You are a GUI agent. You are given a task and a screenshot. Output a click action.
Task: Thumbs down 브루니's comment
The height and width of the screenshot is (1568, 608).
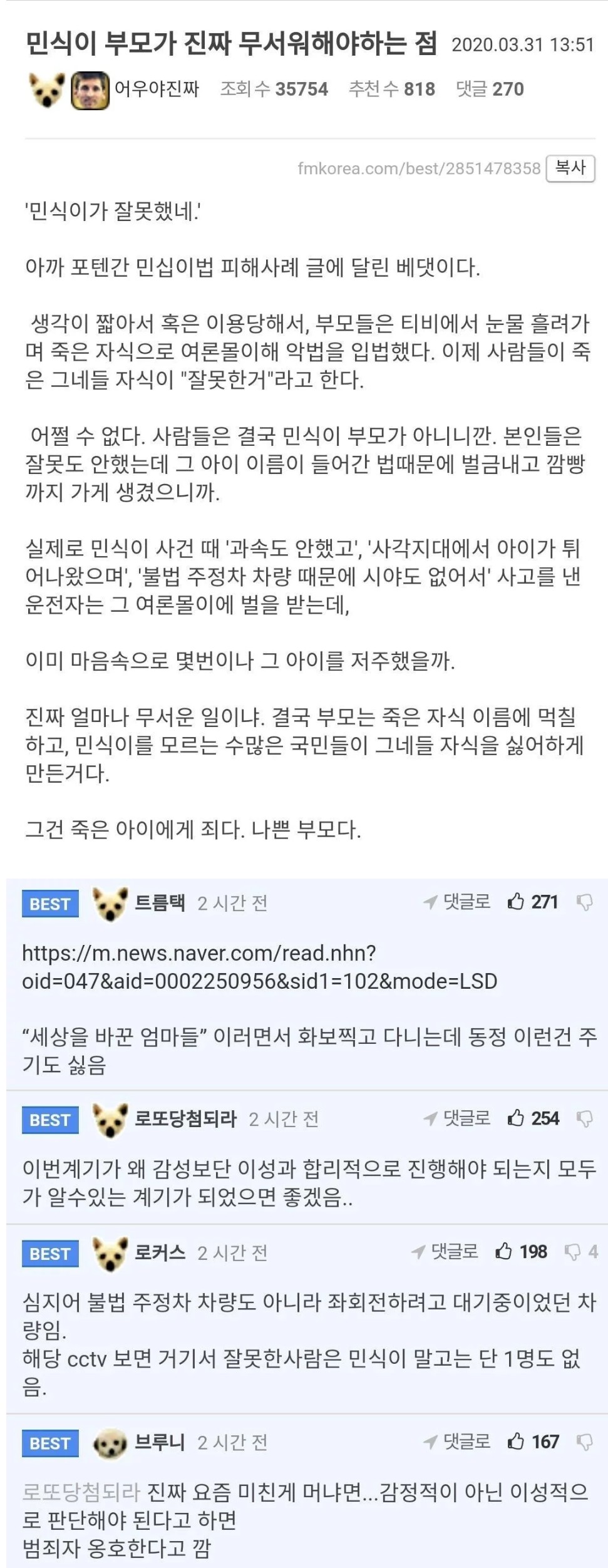[x=584, y=1442]
